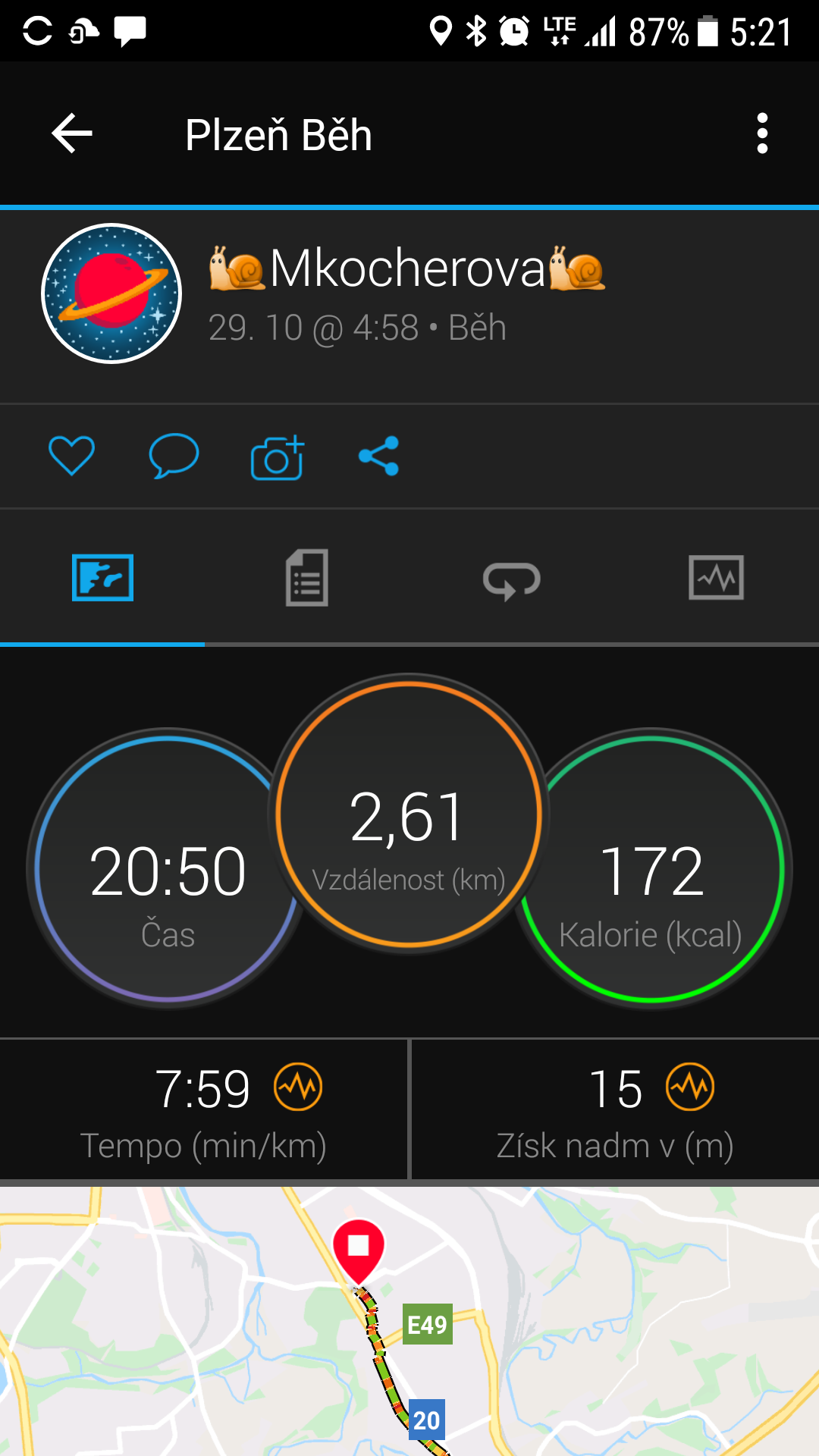
Task: Open elevation chart icon next to 15
Action: point(690,1087)
